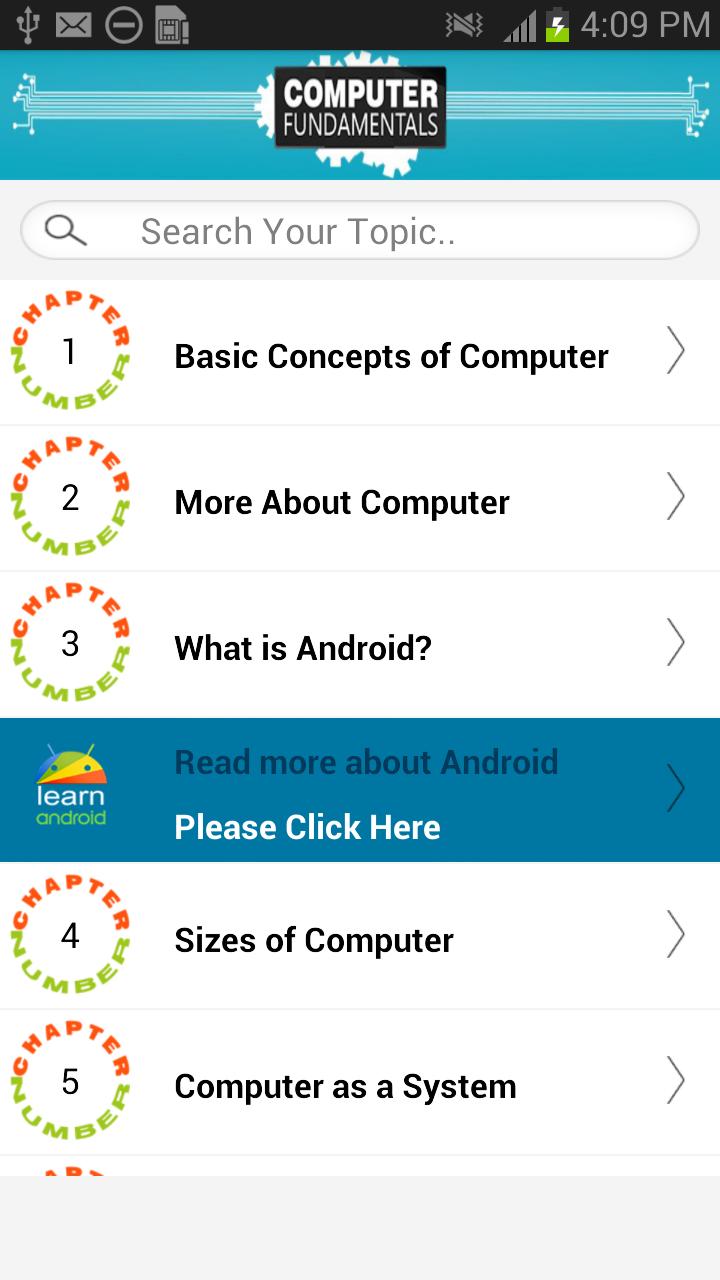Open chapter 2 More About Computer
Image resolution: width=720 pixels, height=1280 pixels.
point(360,498)
